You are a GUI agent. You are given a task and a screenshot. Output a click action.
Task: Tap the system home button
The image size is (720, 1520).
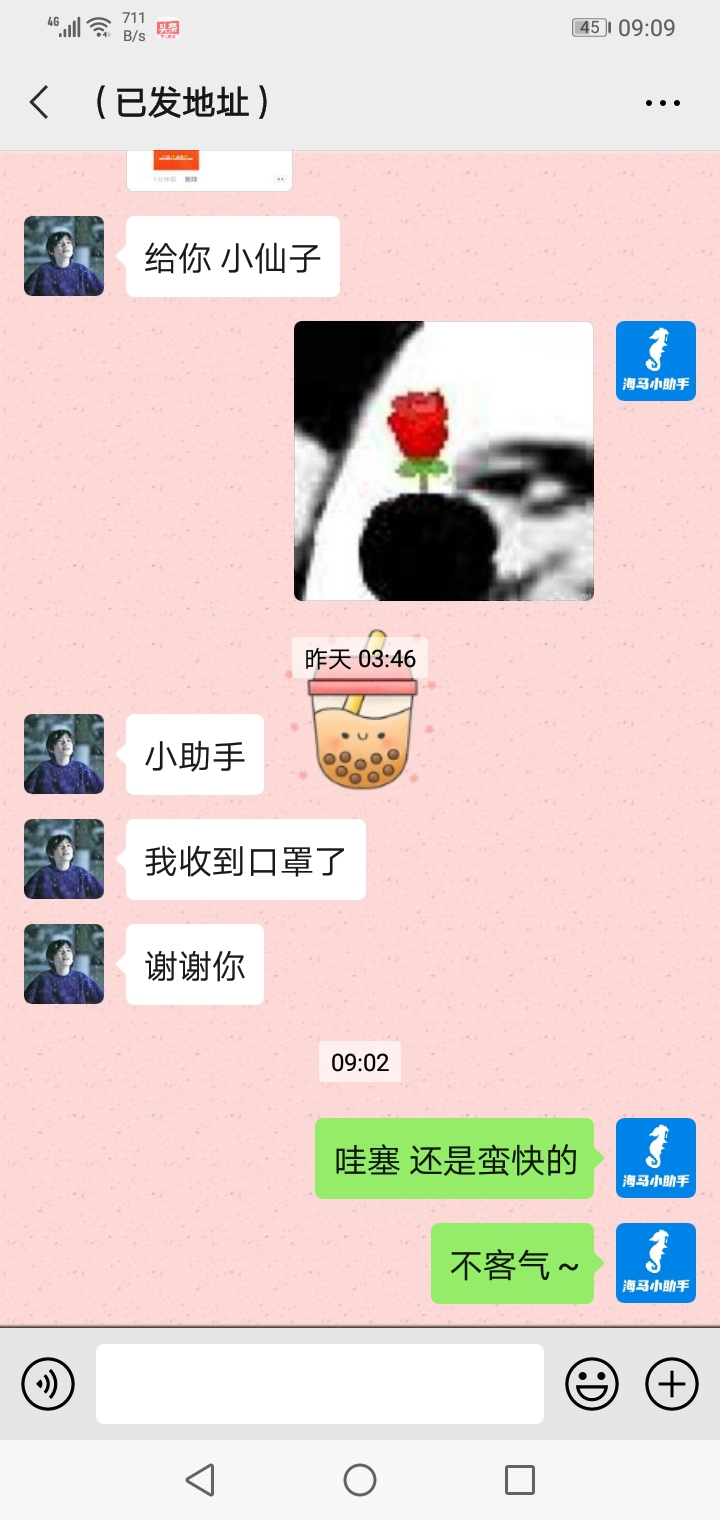[360, 1480]
